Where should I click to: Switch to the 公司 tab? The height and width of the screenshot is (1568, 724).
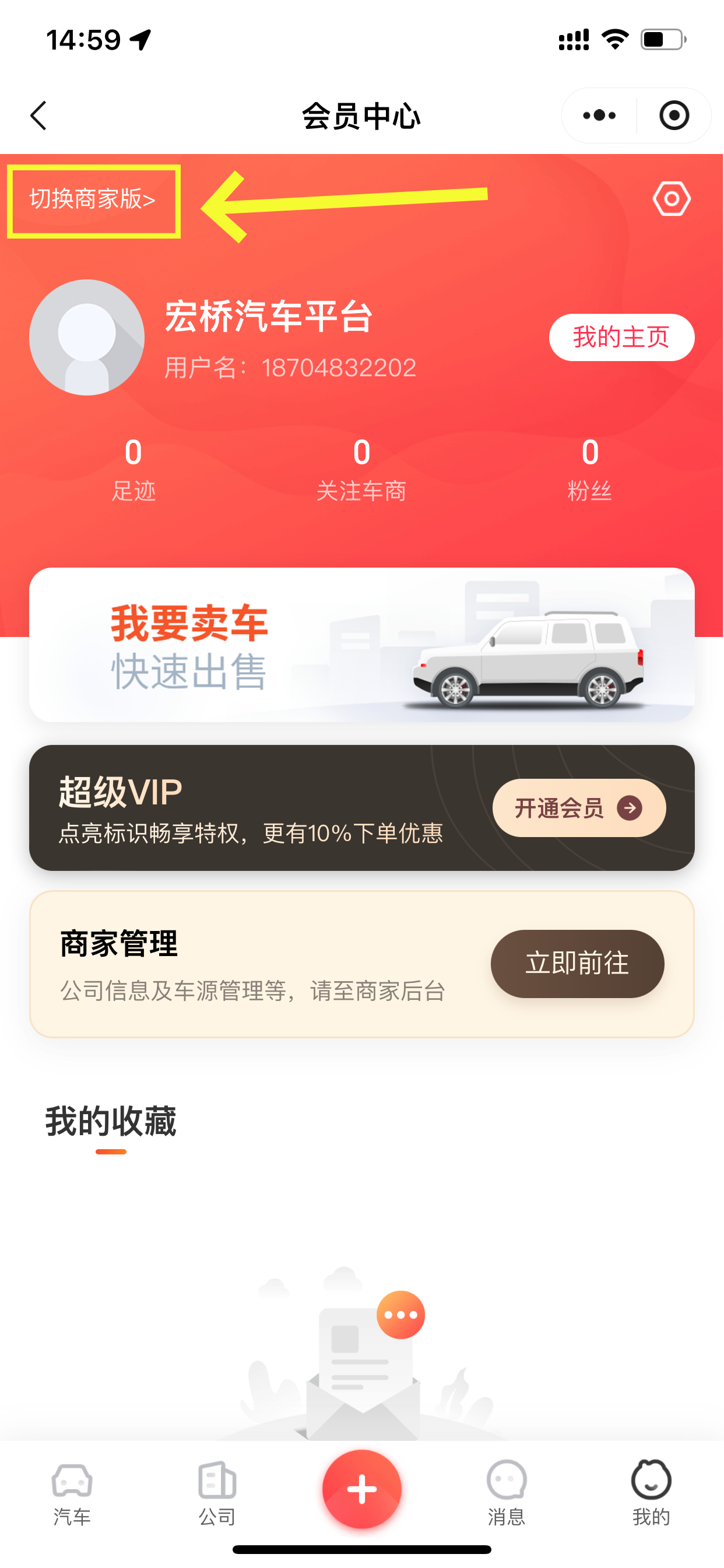pyautogui.click(x=217, y=1493)
